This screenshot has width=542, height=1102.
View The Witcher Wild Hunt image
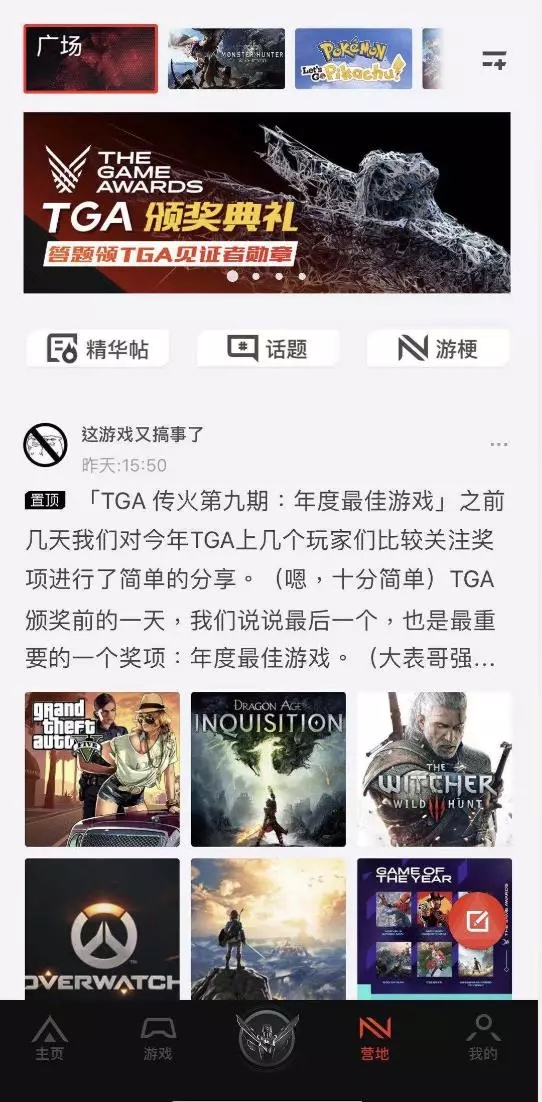click(434, 770)
